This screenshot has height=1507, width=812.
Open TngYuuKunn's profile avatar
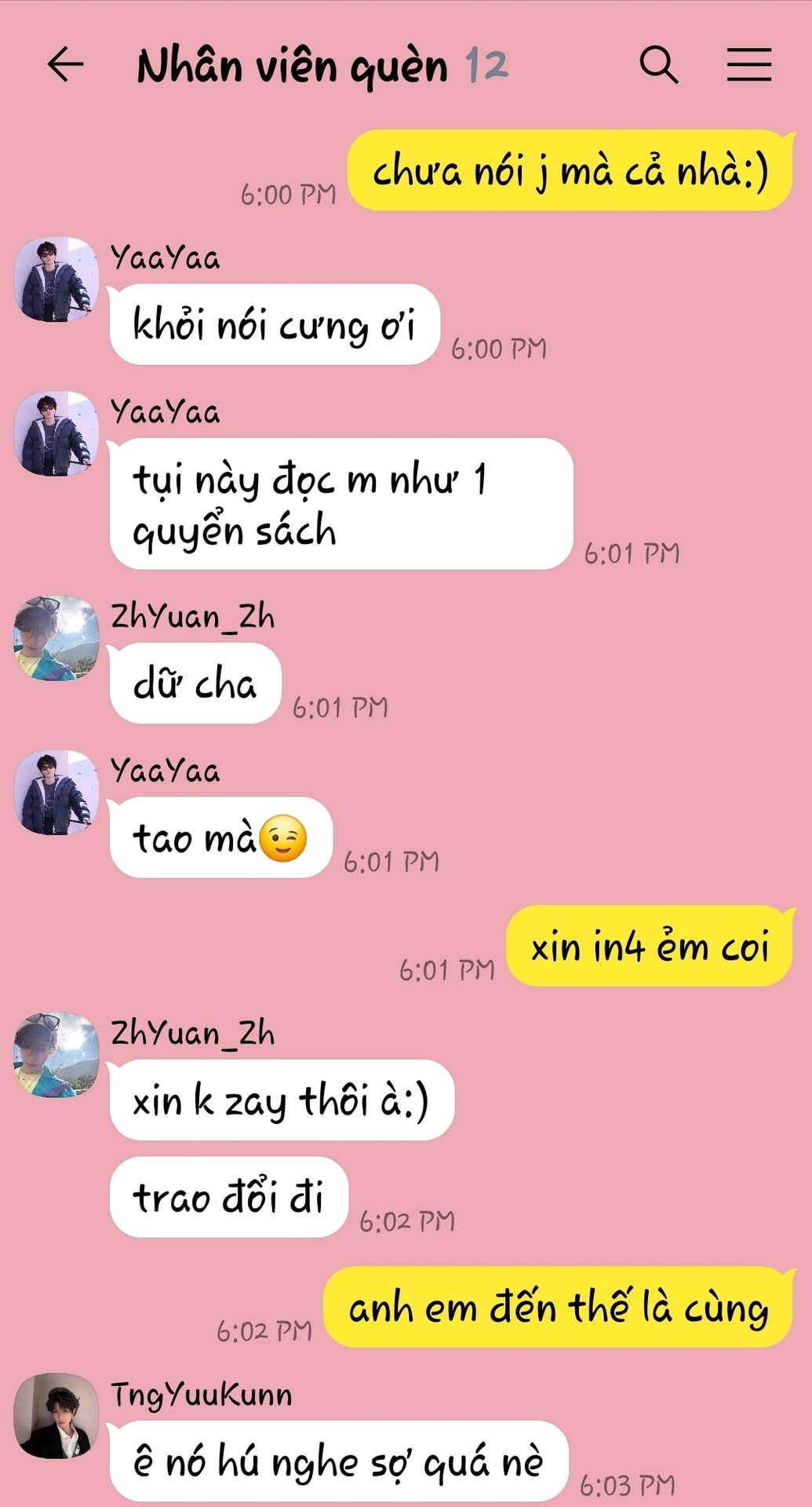pyautogui.click(x=56, y=1415)
